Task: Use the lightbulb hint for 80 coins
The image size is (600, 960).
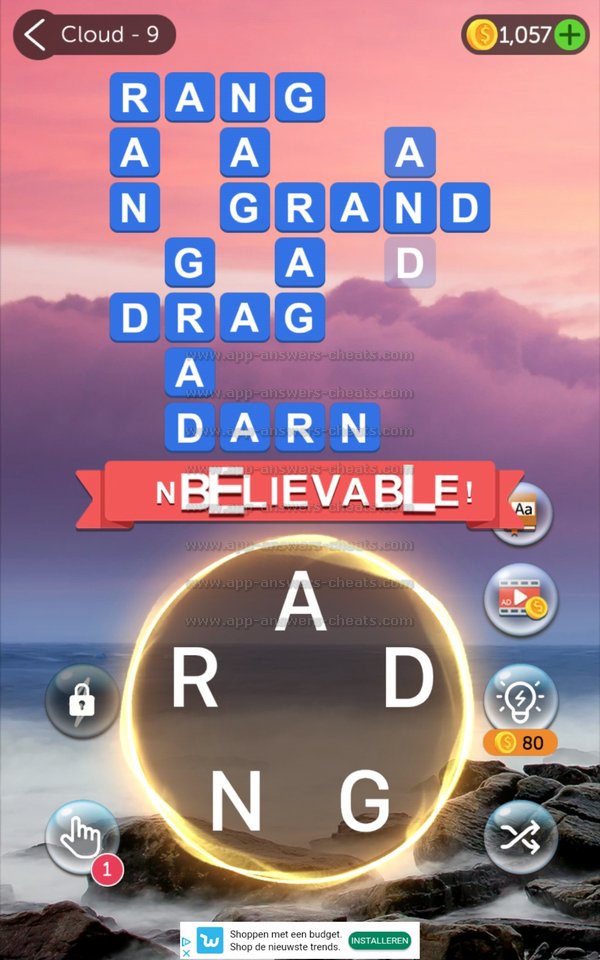Action: pyautogui.click(x=520, y=697)
